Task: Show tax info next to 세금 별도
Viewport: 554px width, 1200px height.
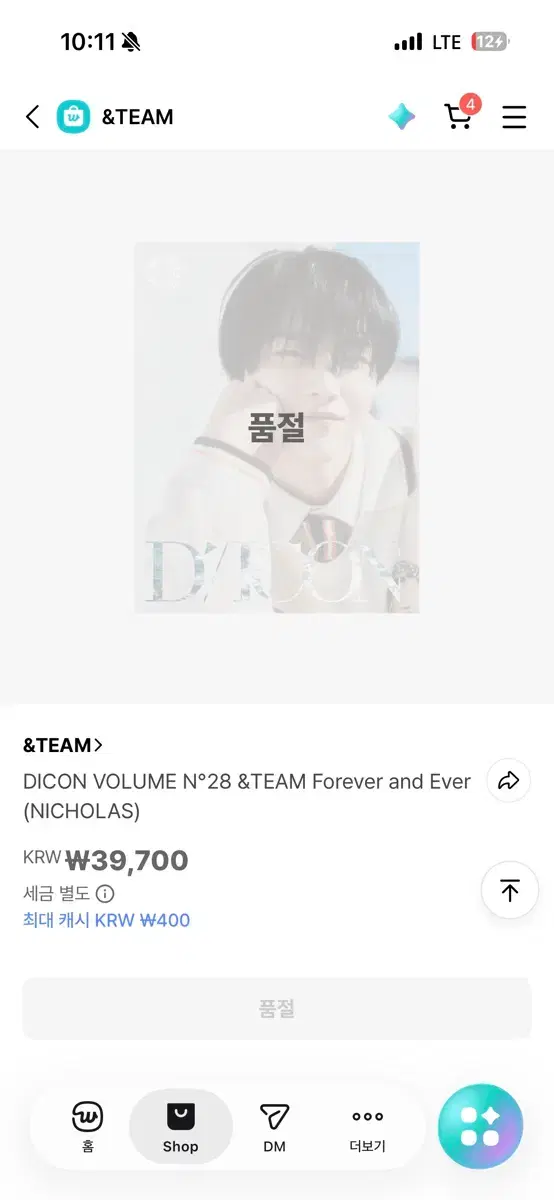Action: click(x=105, y=894)
